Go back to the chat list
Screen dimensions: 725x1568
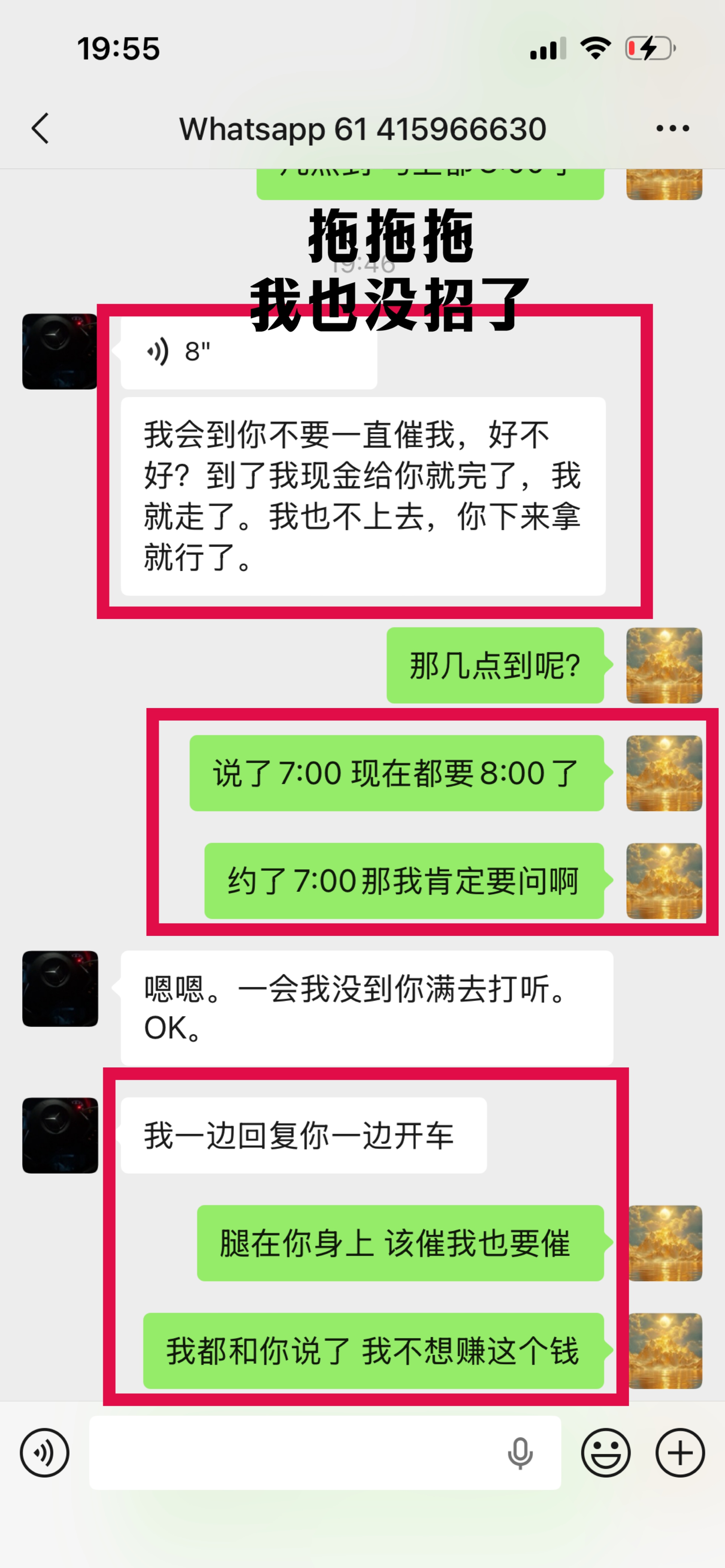(40, 128)
